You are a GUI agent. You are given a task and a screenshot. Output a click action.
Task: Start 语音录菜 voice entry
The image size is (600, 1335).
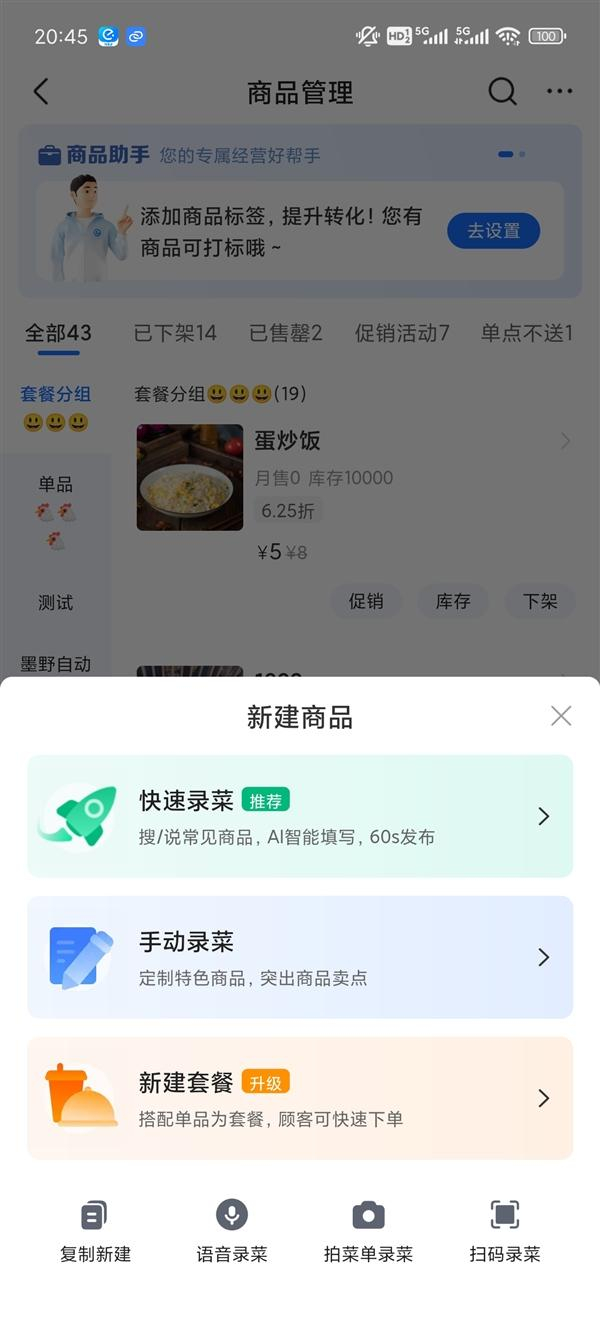tap(232, 1231)
